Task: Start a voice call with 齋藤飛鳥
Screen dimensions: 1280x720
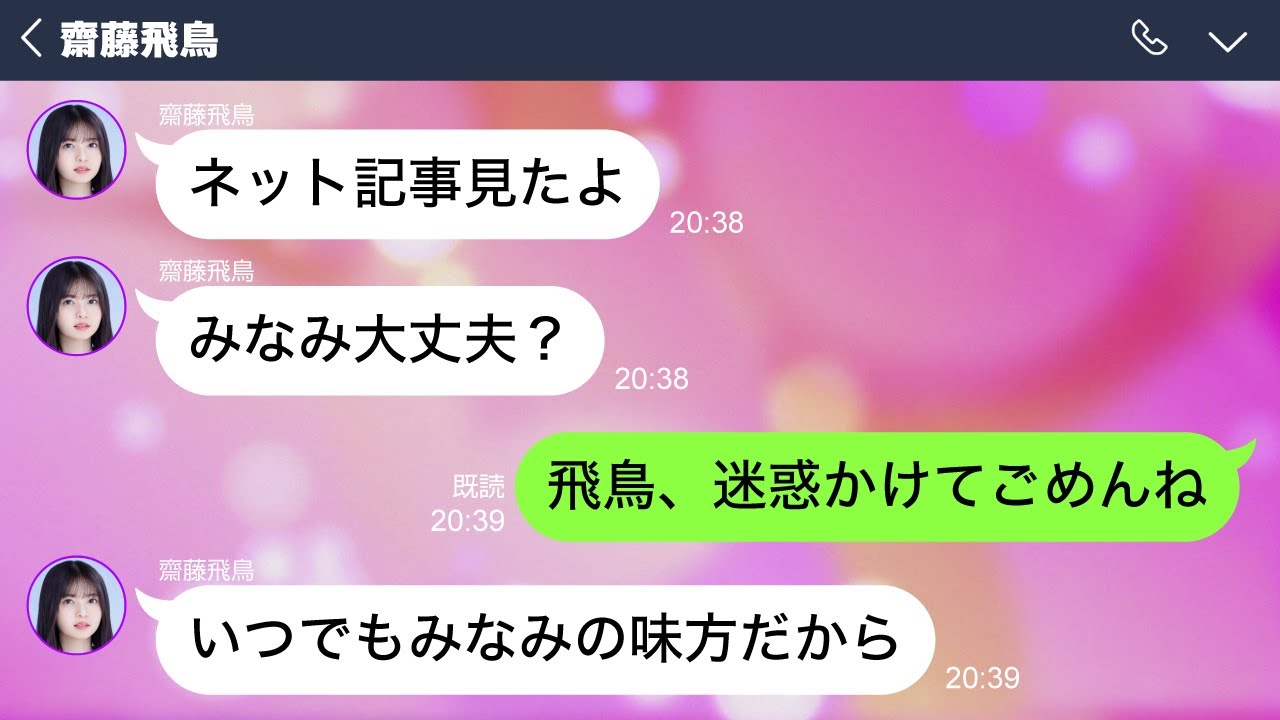Action: [1149, 39]
